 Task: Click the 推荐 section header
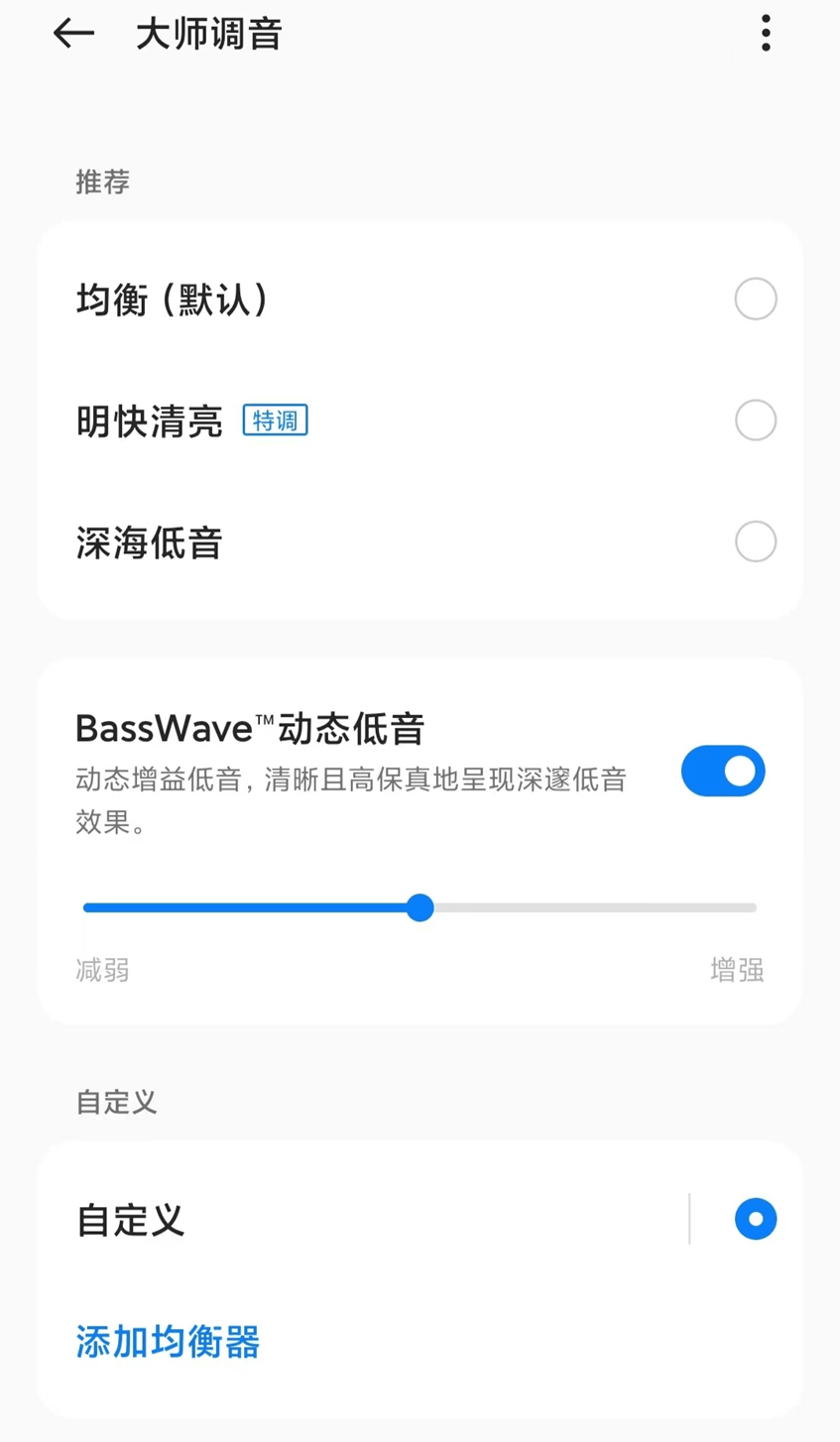tap(103, 181)
